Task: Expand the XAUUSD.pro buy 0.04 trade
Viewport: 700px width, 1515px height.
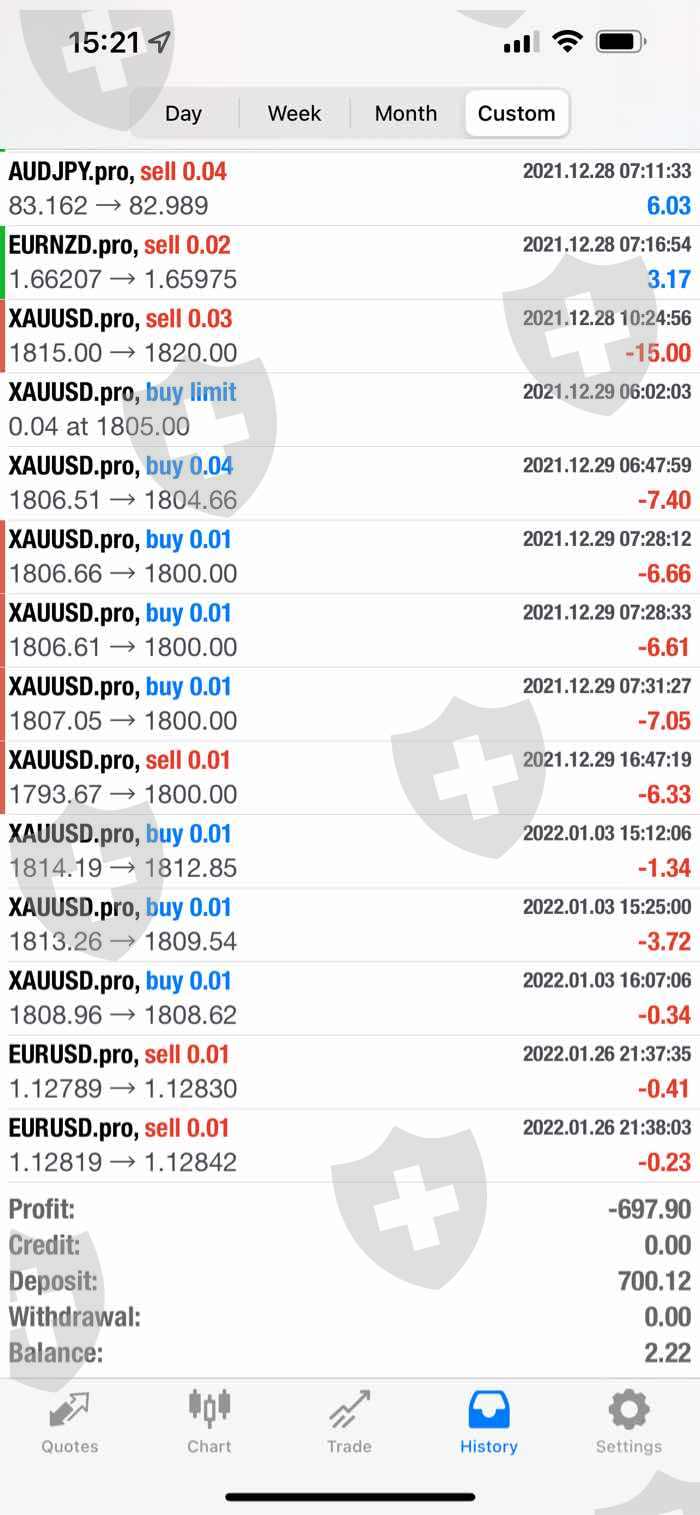Action: pyautogui.click(x=350, y=484)
